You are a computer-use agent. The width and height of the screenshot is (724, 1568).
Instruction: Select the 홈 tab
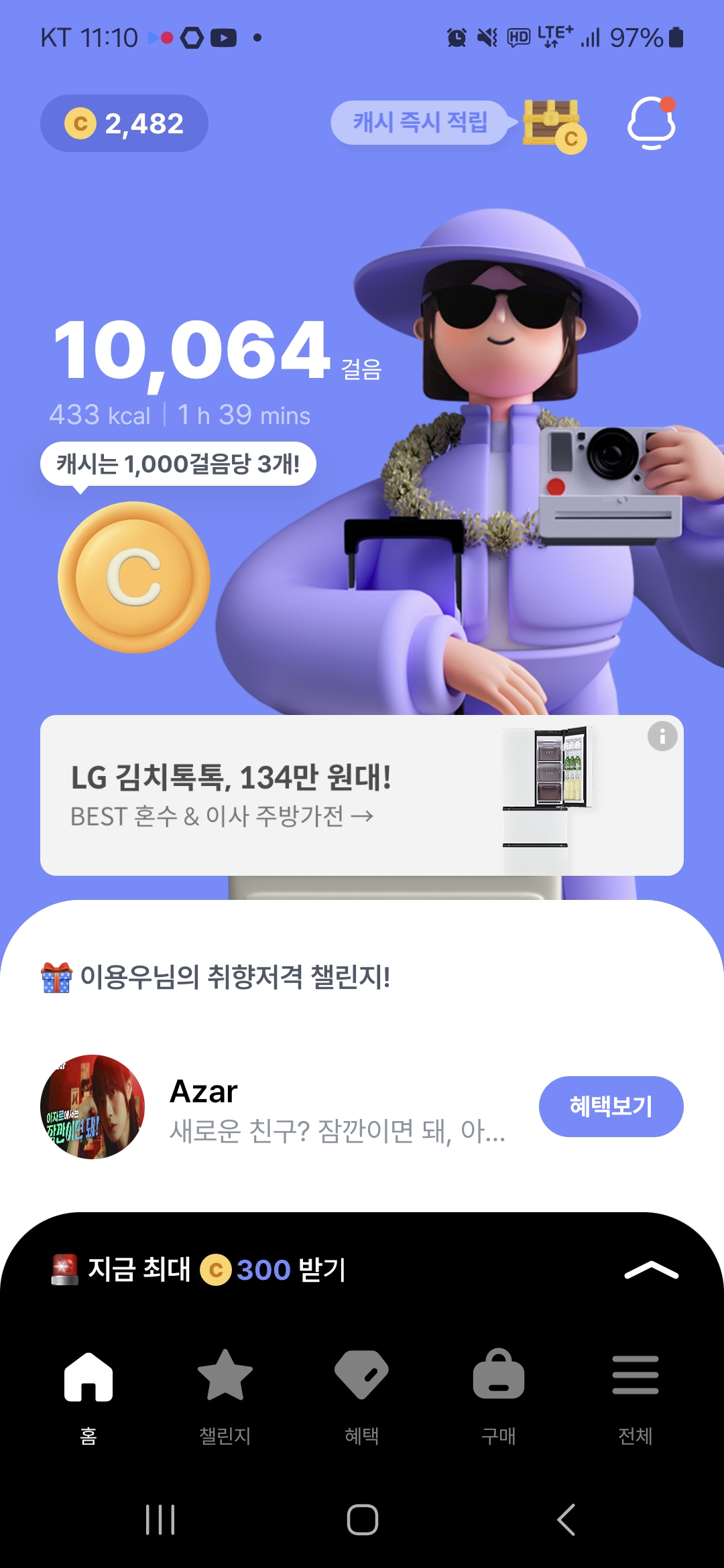click(88, 1395)
